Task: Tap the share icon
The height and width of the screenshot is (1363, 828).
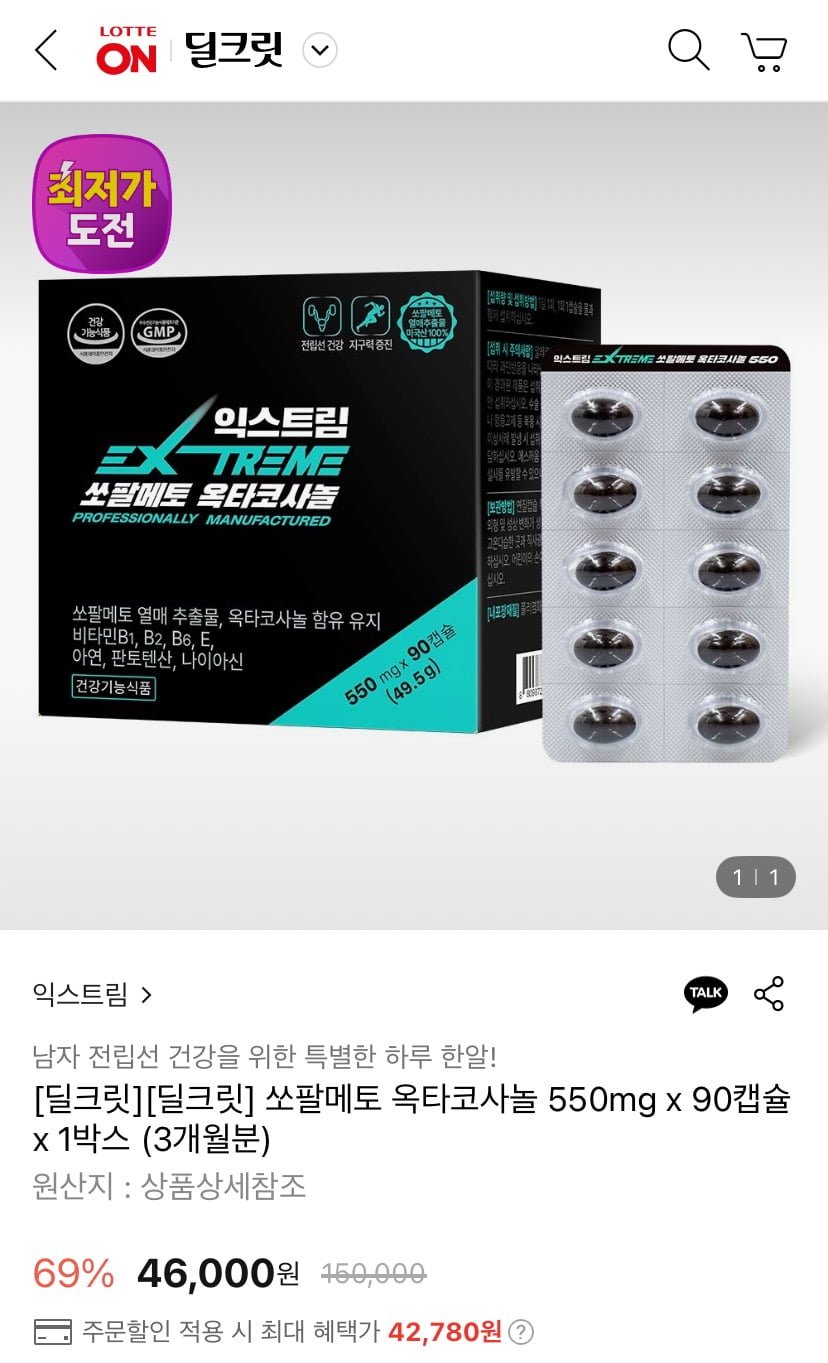Action: pyautogui.click(x=769, y=993)
